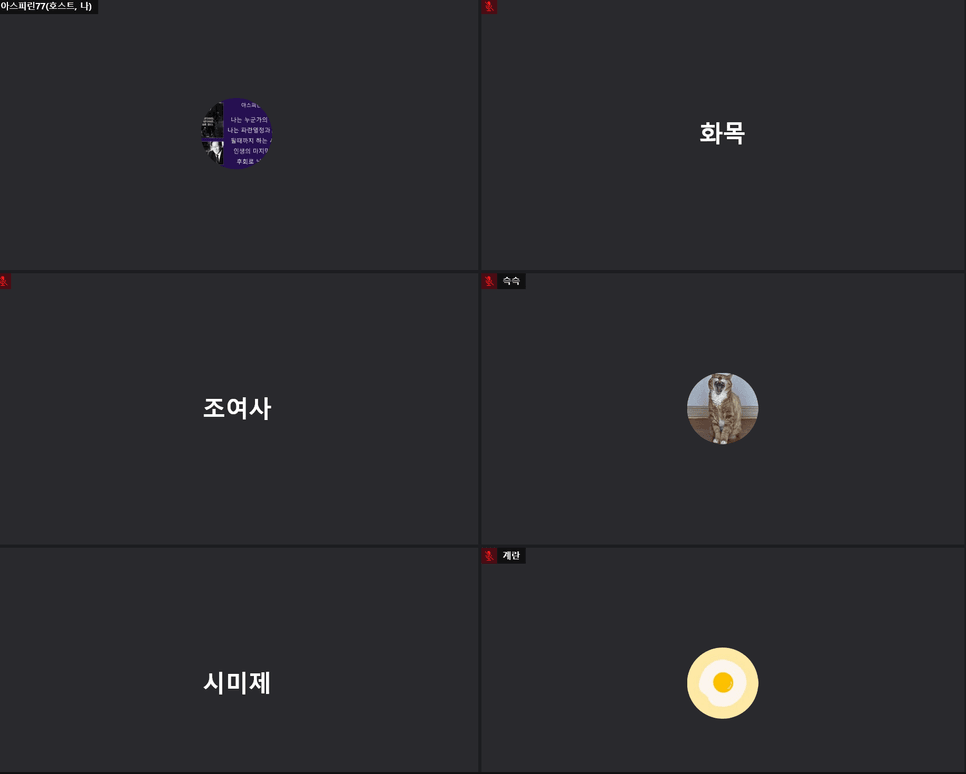Select the host tile 아스피린77
Viewport: 966px width, 774px height.
tap(237, 134)
